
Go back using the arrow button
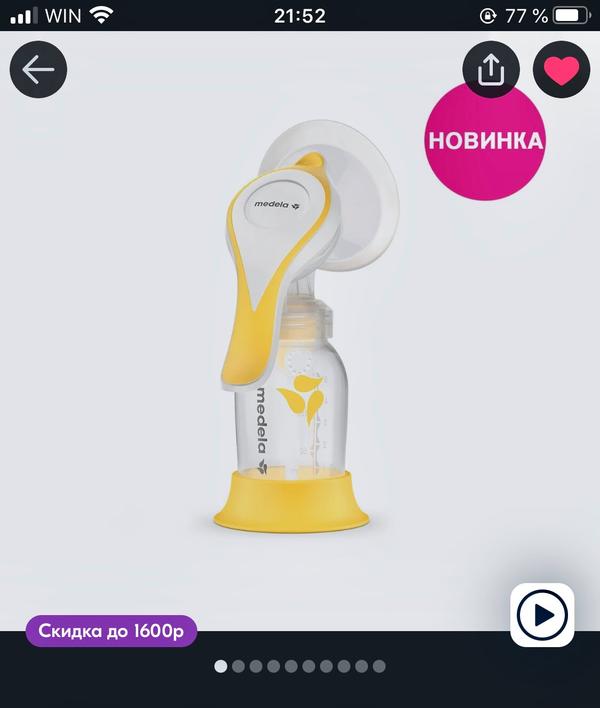38,70
